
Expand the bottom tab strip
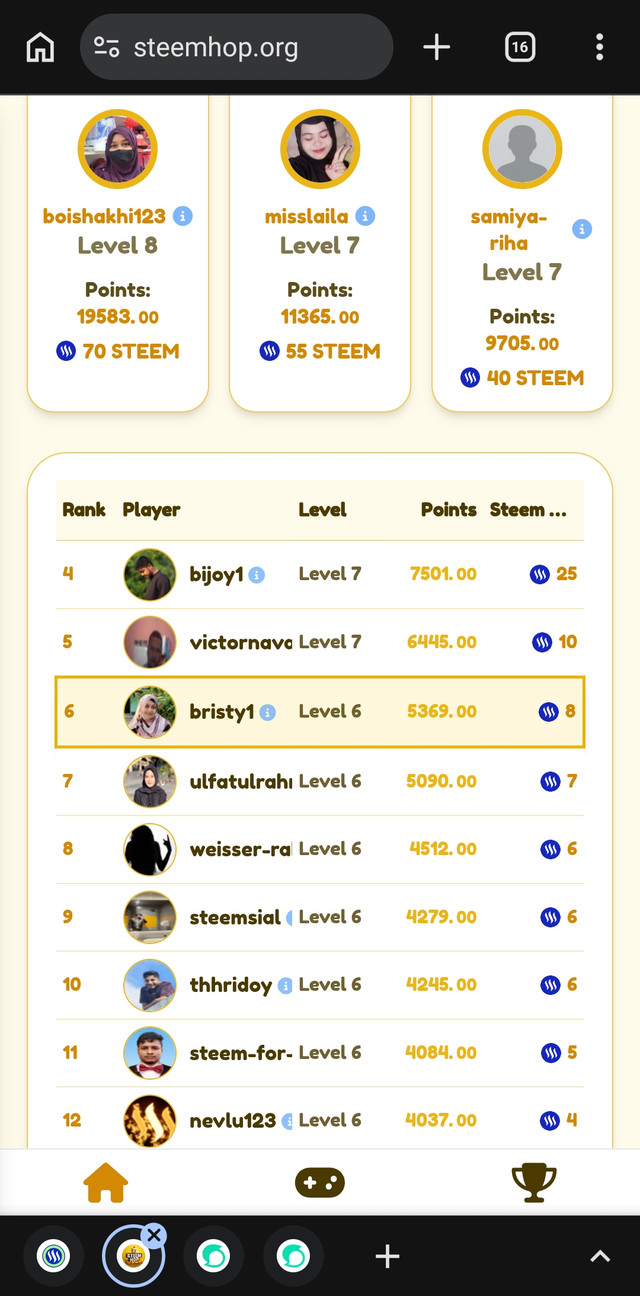pyautogui.click(x=600, y=1257)
